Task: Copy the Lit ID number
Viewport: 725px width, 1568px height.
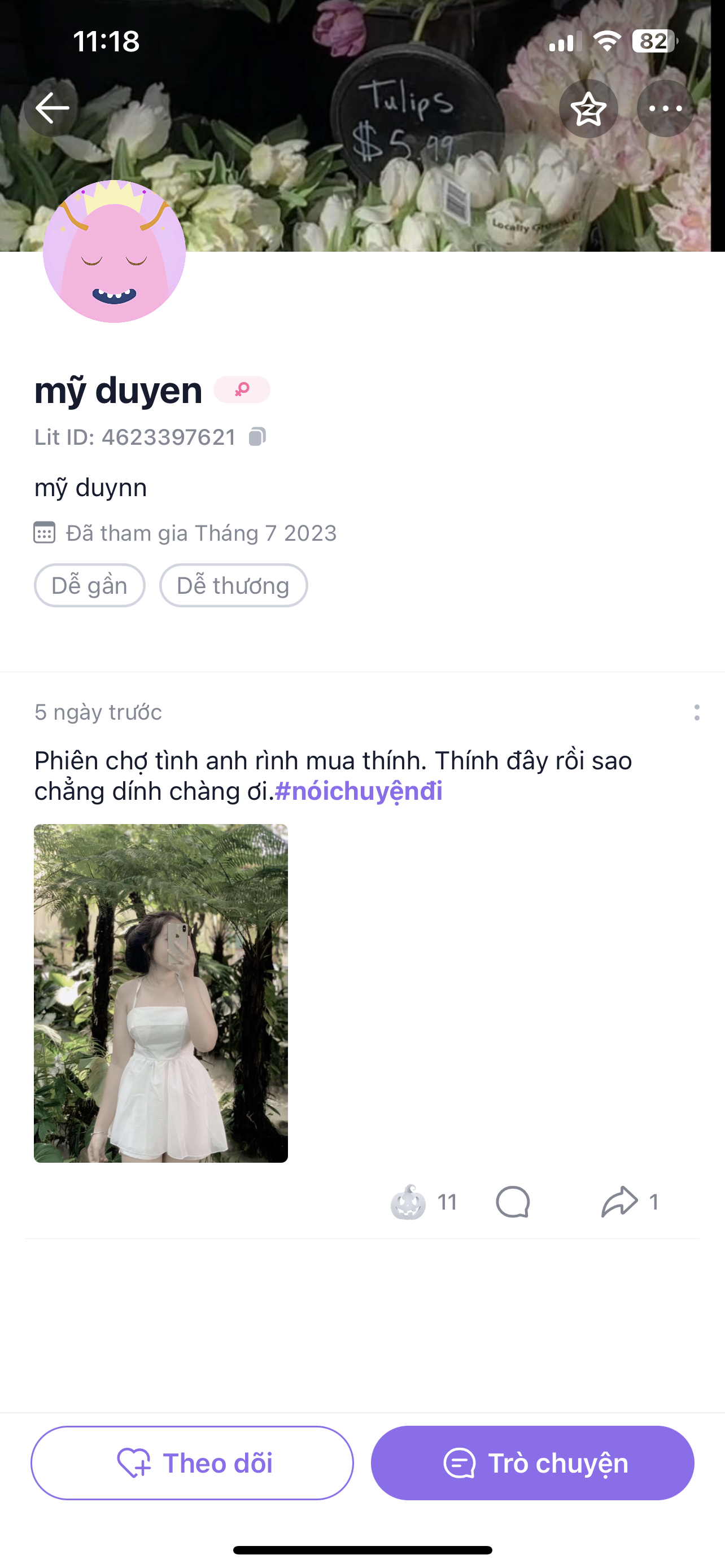Action: 257,437
